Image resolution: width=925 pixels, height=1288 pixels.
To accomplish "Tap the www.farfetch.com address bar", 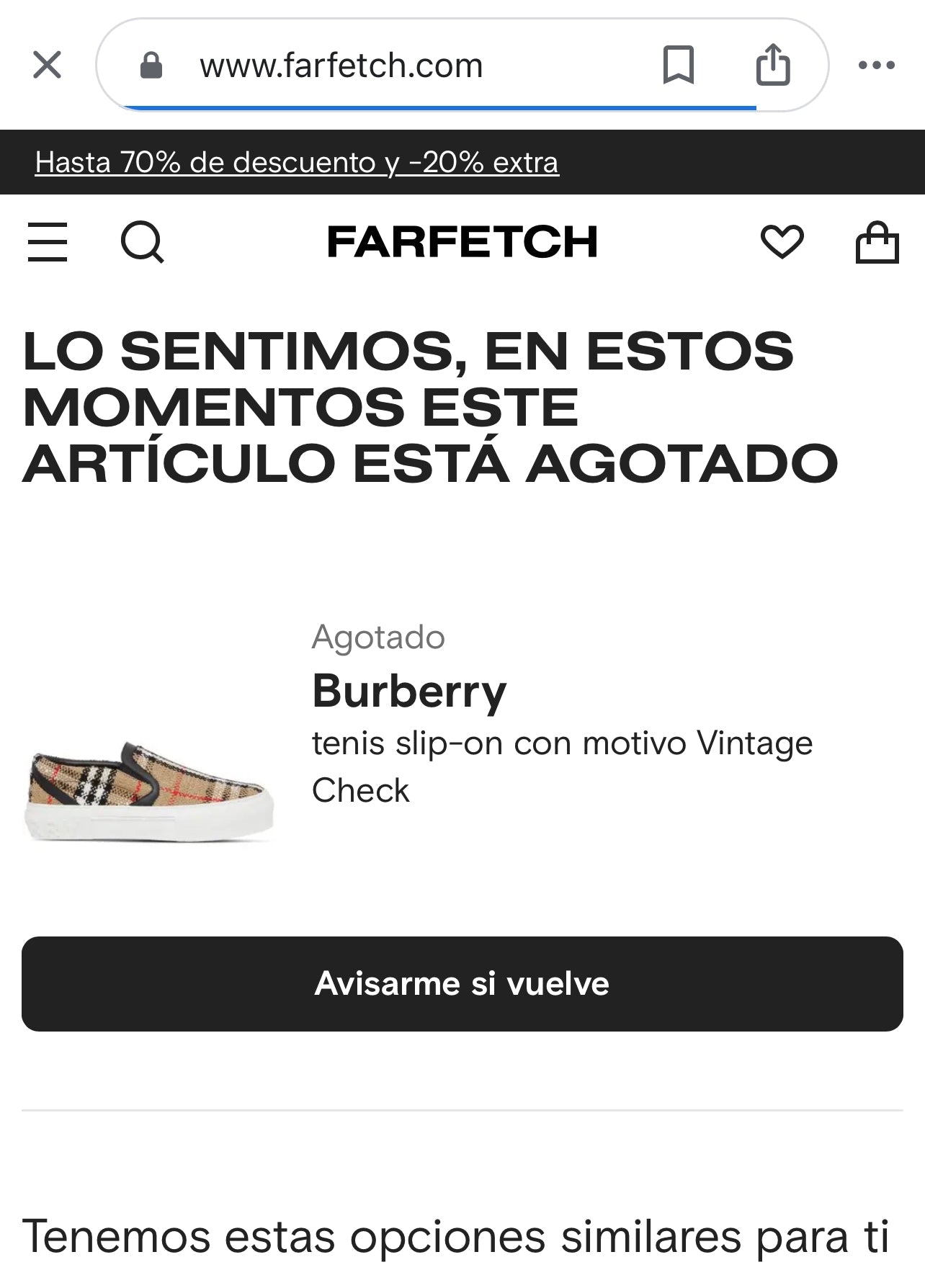I will tap(341, 66).
